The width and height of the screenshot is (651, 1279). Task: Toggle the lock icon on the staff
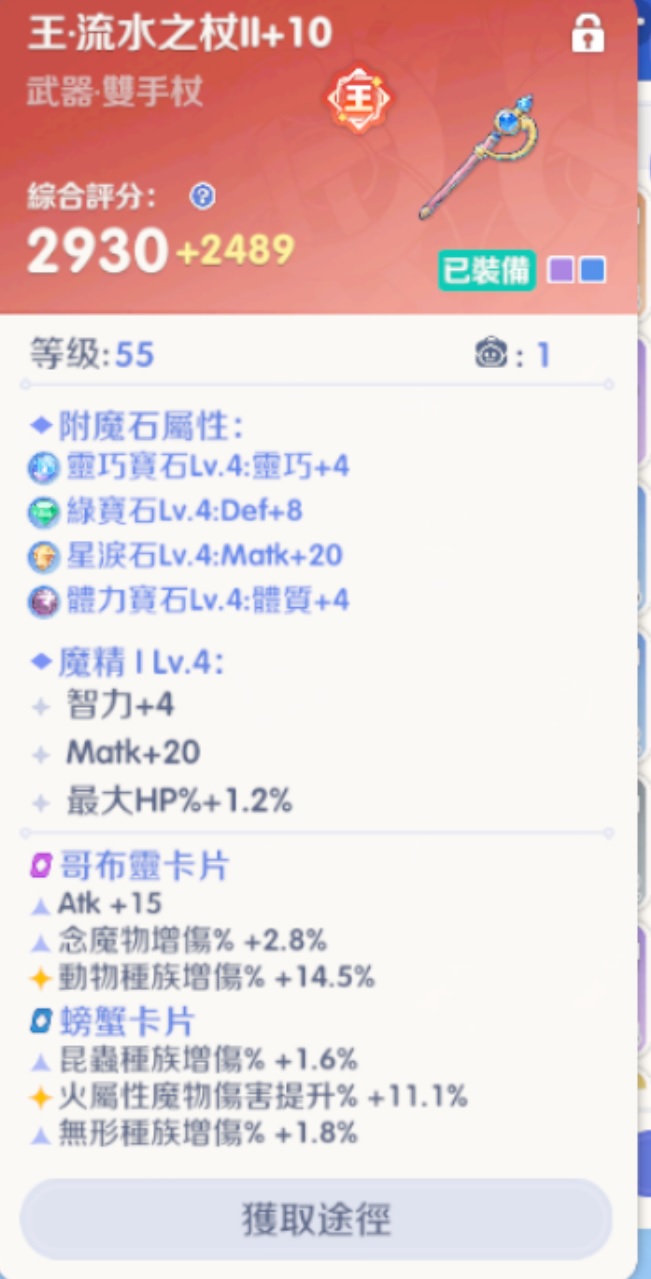[587, 35]
